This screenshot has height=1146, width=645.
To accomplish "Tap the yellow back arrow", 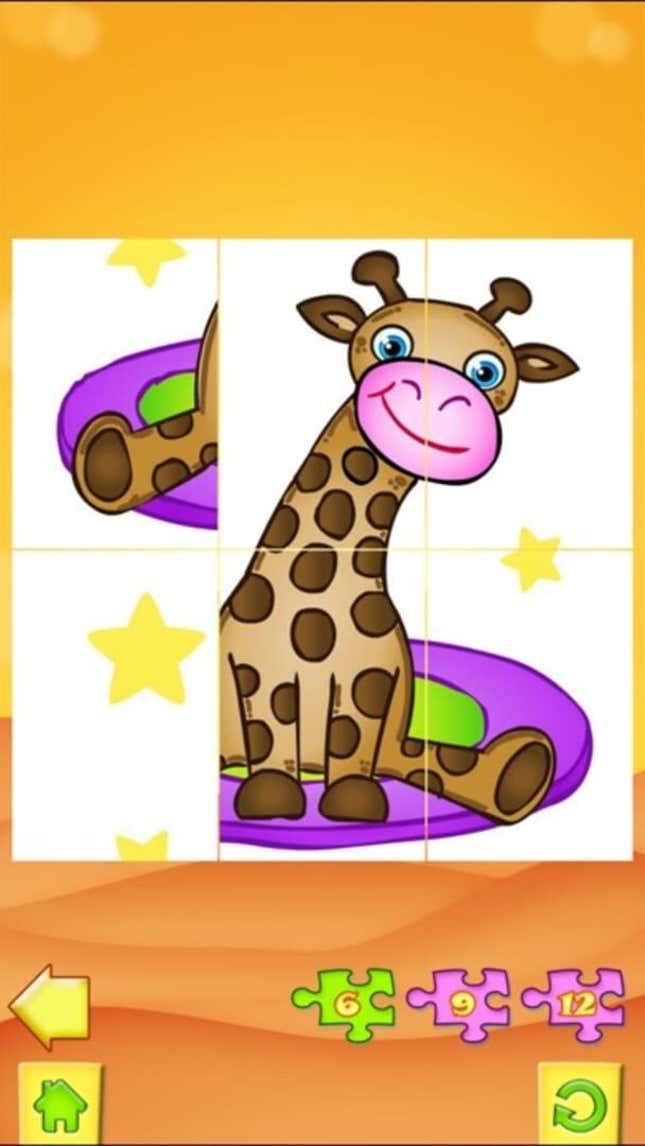I will [50, 1005].
